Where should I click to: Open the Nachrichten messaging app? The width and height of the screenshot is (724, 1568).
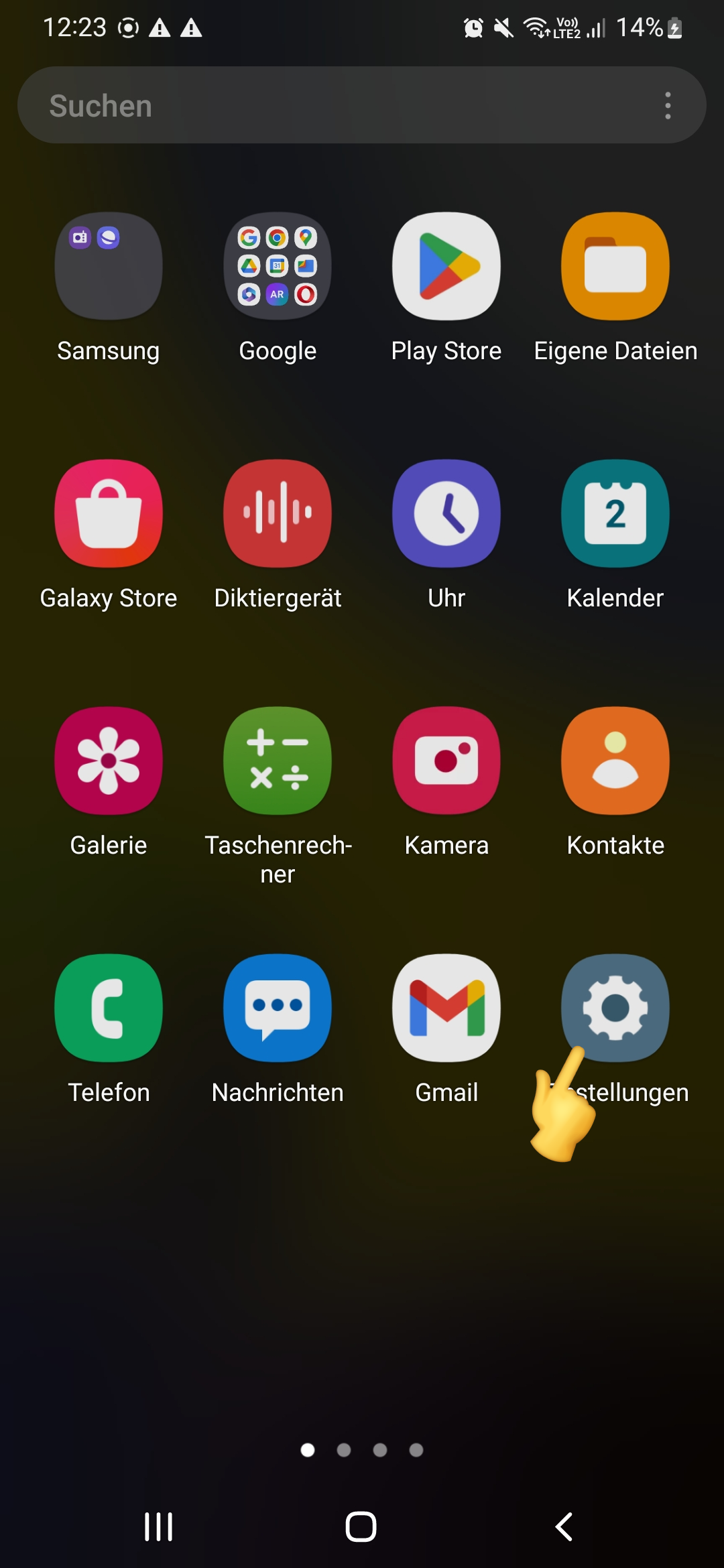point(277,1008)
